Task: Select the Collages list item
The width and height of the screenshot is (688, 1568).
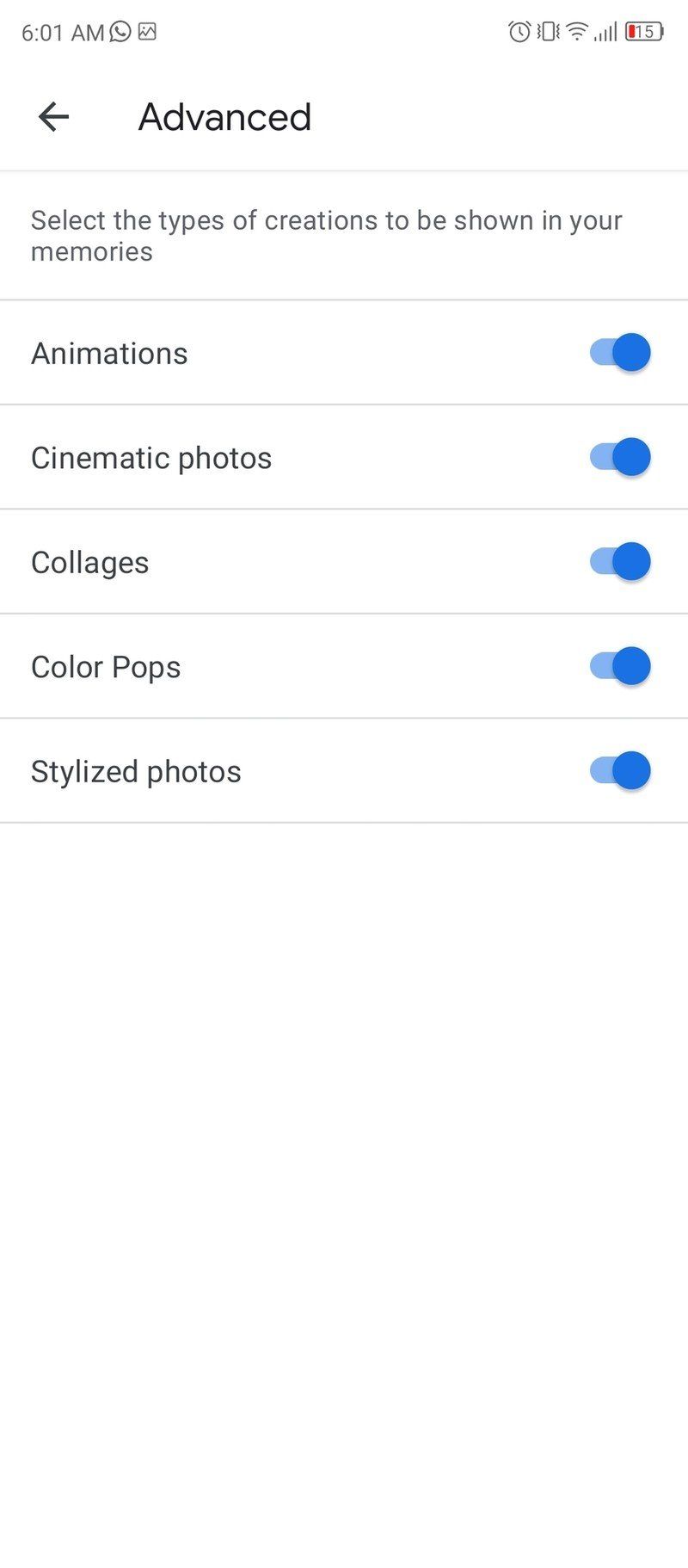Action: click(x=90, y=561)
